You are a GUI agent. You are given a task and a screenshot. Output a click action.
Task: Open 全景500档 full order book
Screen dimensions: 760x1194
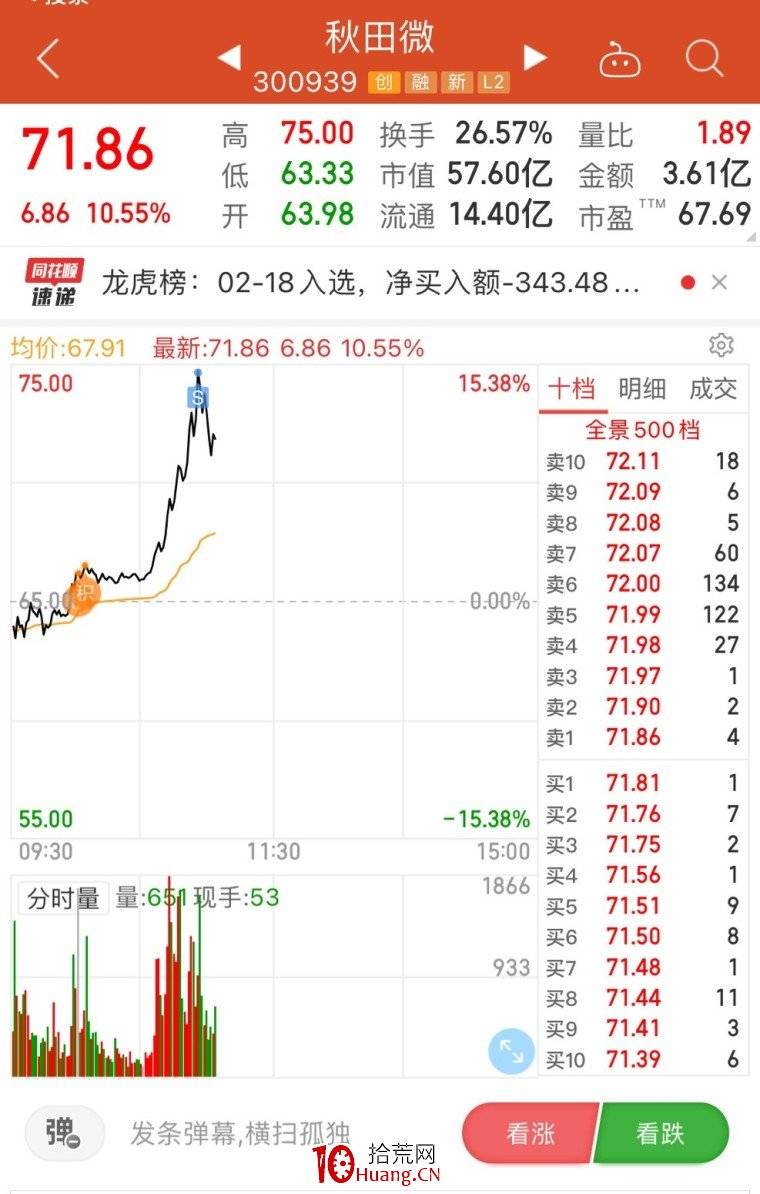tap(643, 430)
